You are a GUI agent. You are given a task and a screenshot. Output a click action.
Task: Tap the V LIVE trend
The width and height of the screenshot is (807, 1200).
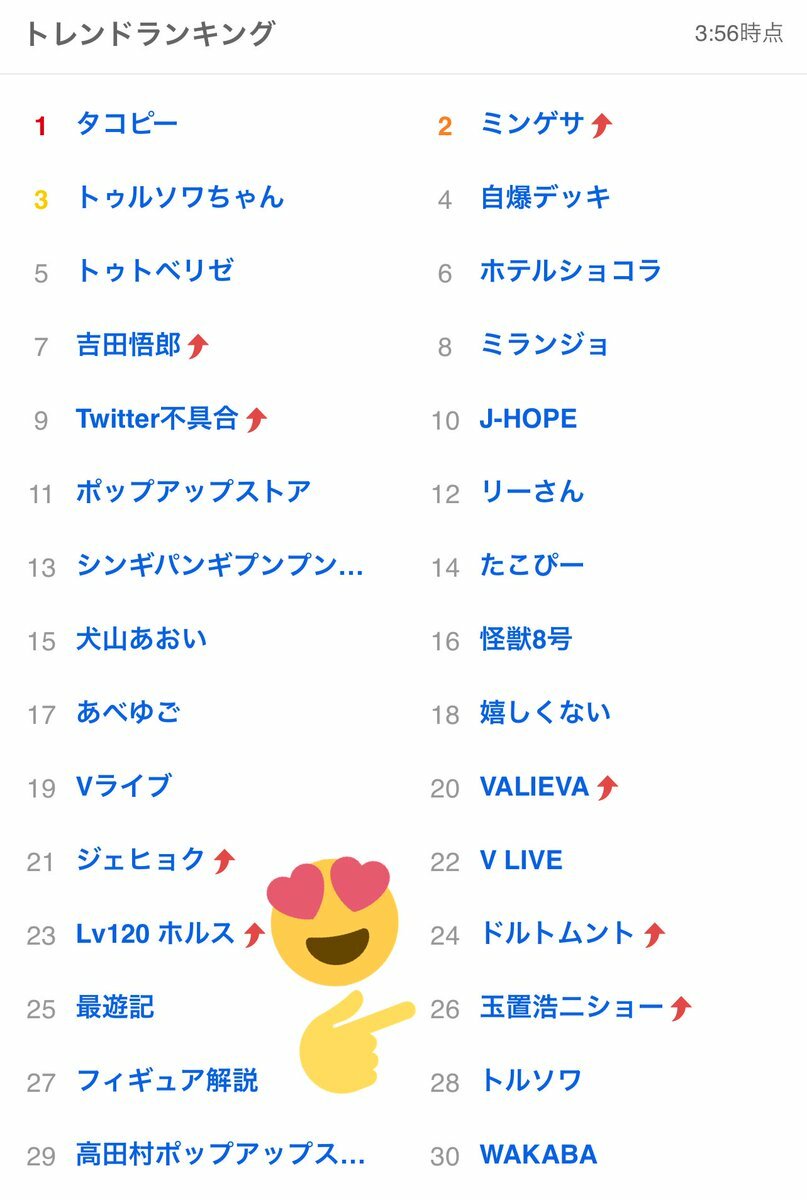(x=521, y=860)
